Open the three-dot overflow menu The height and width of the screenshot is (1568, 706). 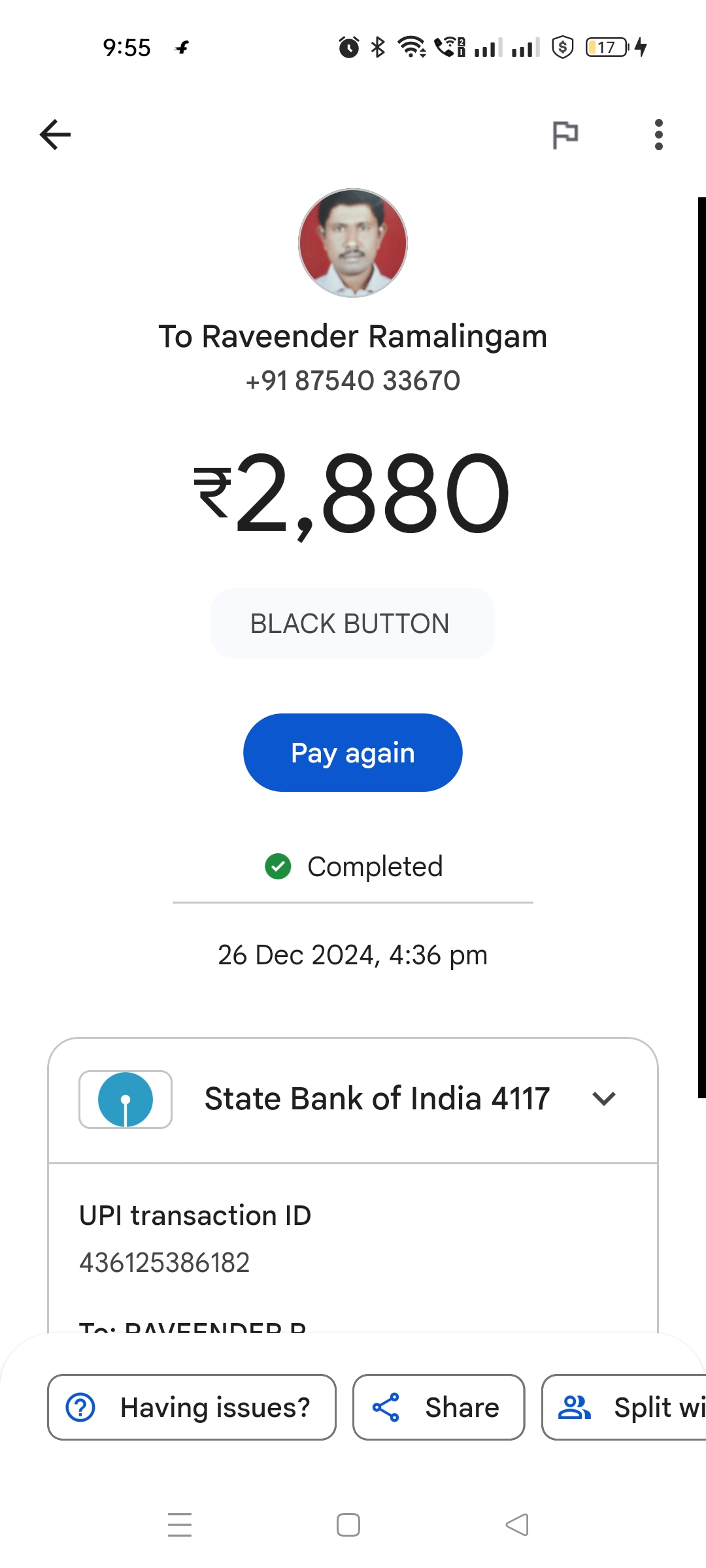click(658, 135)
